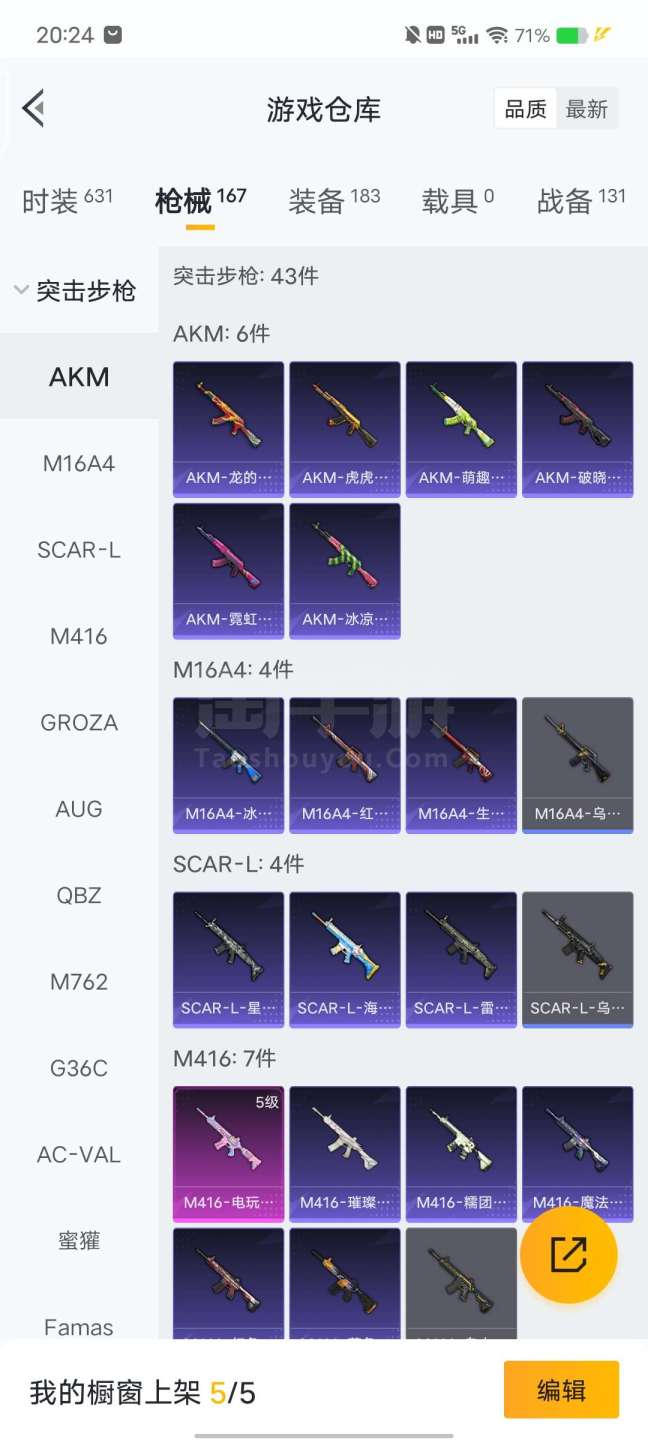Image resolution: width=648 pixels, height=1440 pixels.
Task: Open the AKM-龙的 skin tile
Action: 228,429
